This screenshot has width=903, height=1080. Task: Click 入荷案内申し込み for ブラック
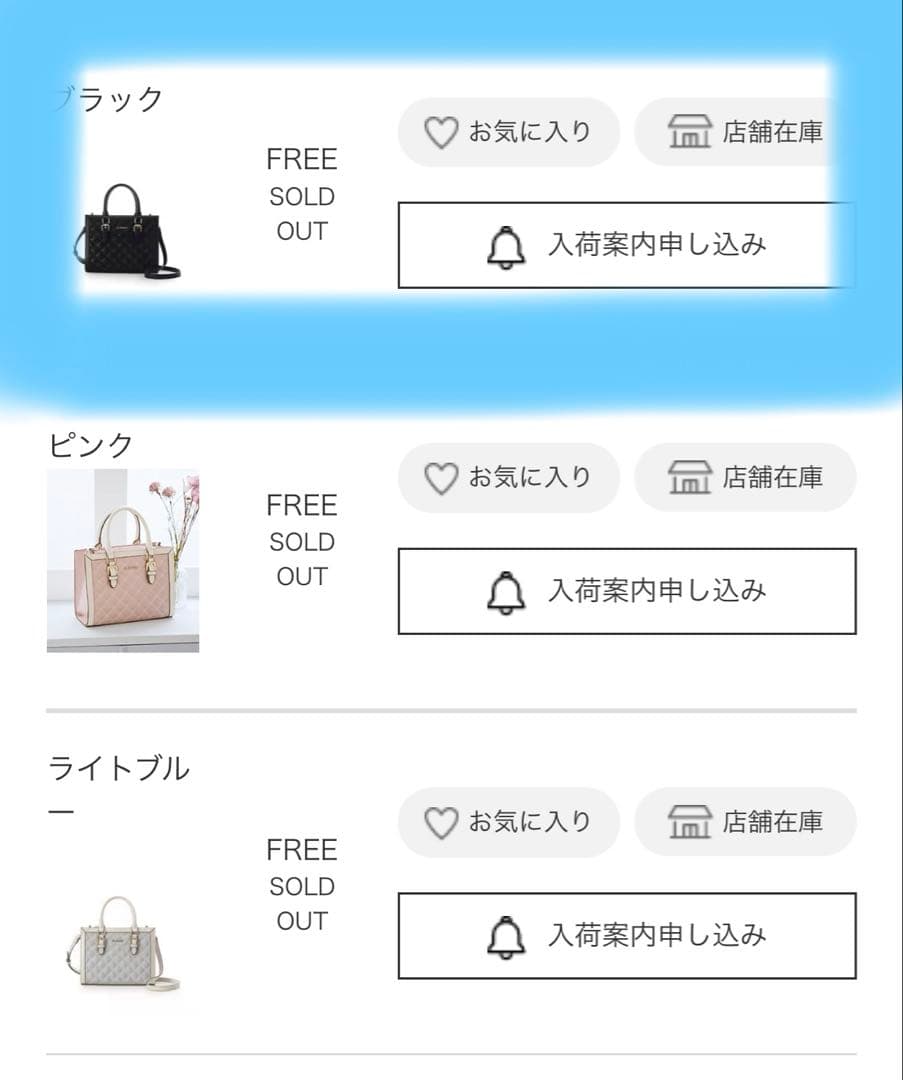[x=625, y=244]
